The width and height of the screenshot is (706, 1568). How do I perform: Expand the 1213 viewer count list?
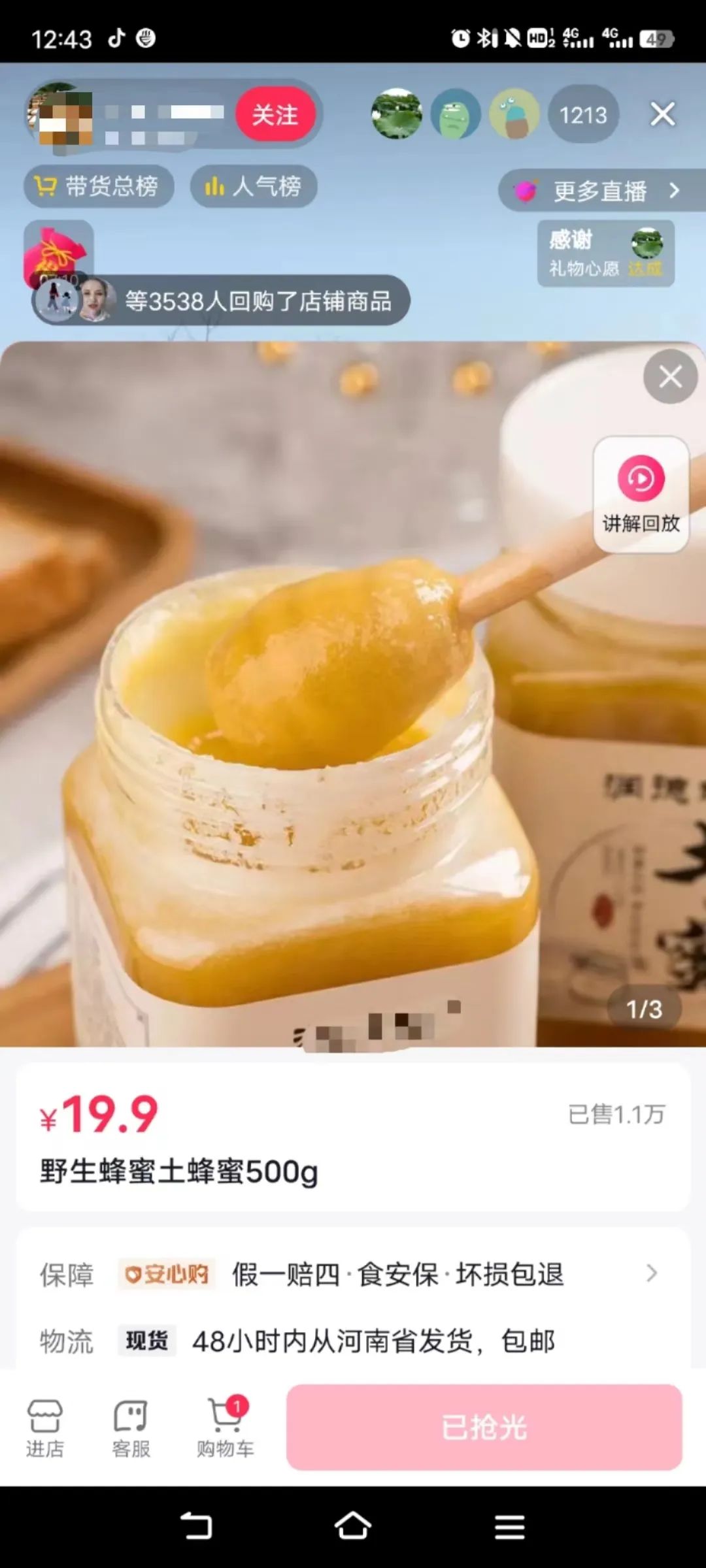(584, 114)
